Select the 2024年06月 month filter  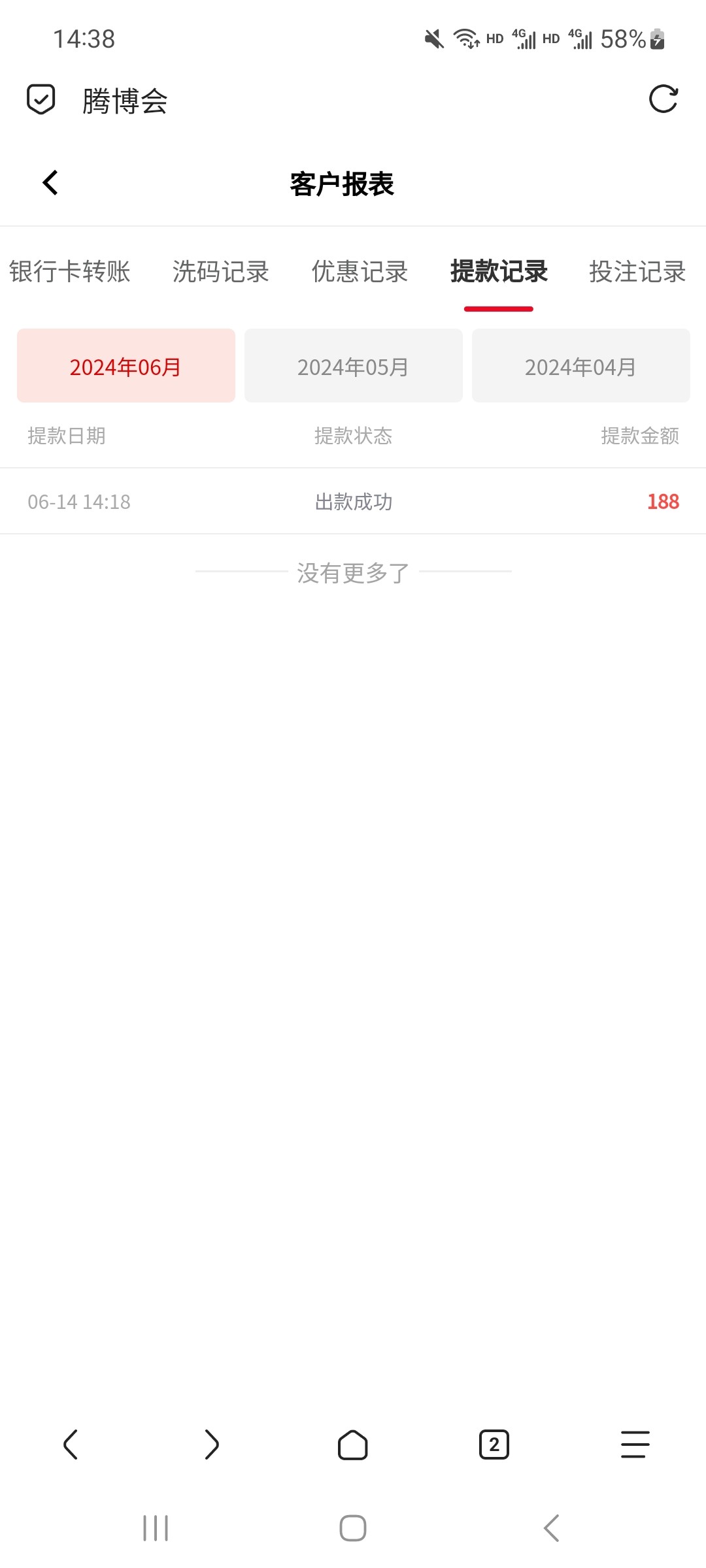tap(126, 366)
